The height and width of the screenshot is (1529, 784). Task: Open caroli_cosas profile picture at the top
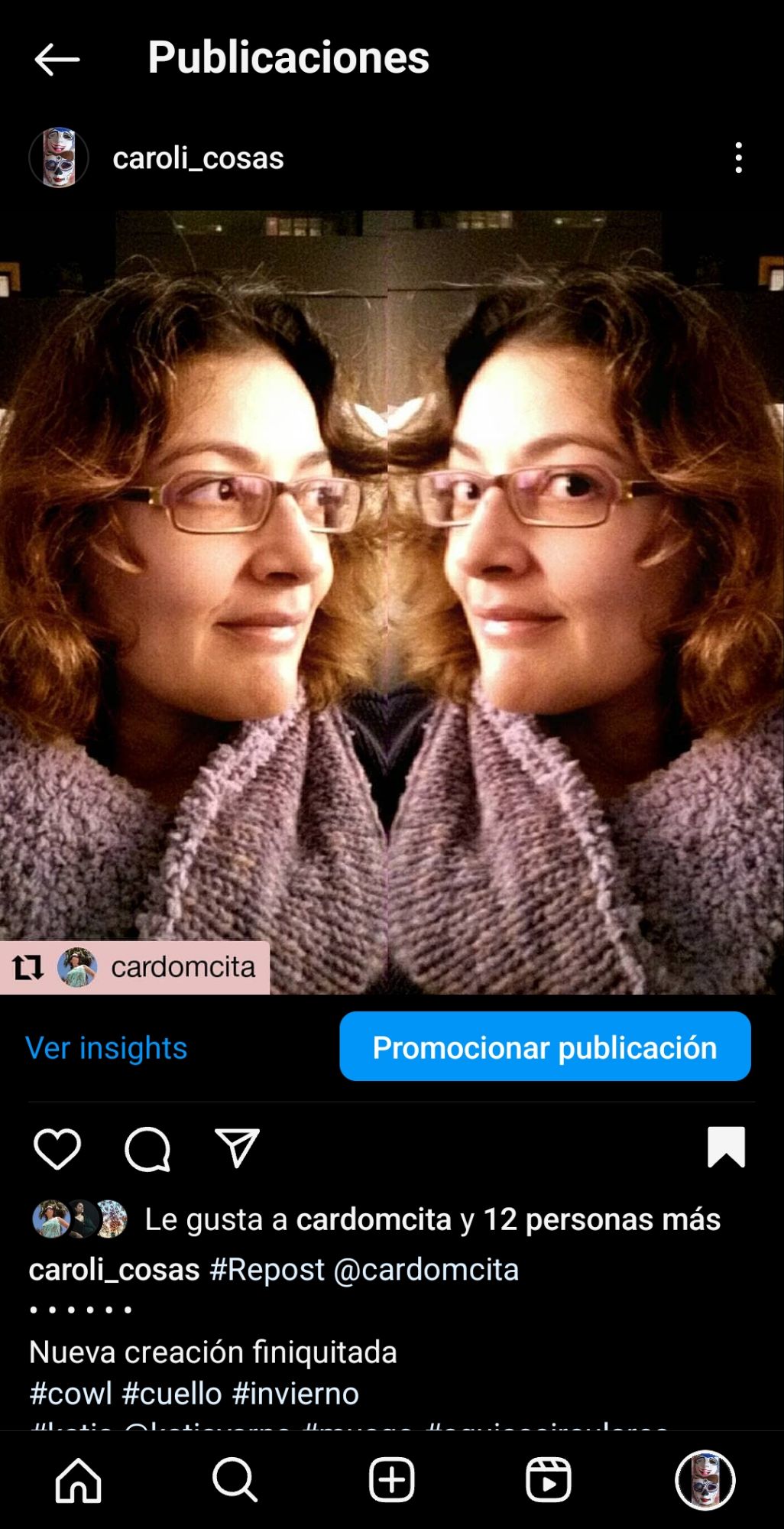pos(58,158)
